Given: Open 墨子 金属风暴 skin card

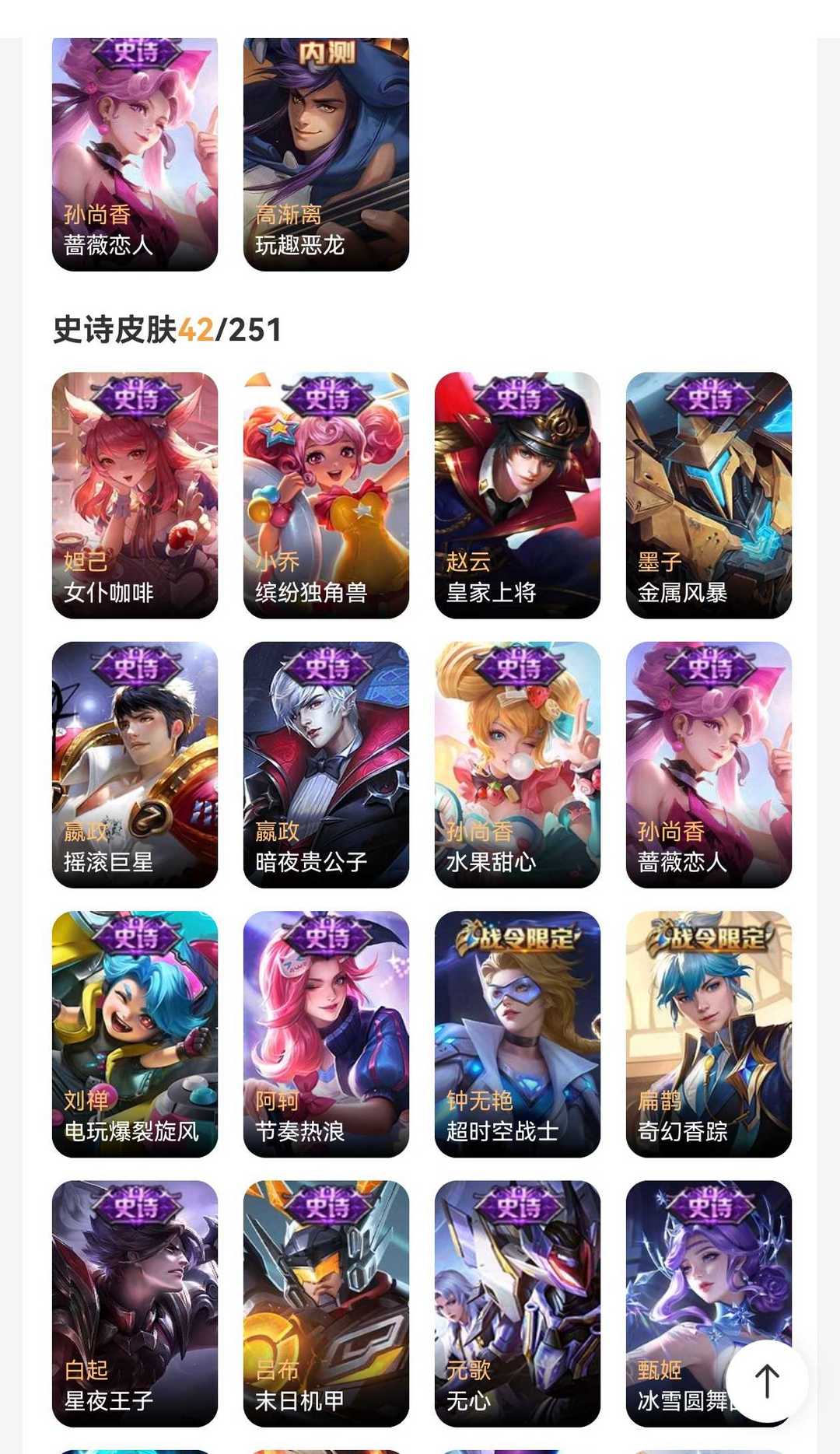Looking at the screenshot, I should [709, 495].
